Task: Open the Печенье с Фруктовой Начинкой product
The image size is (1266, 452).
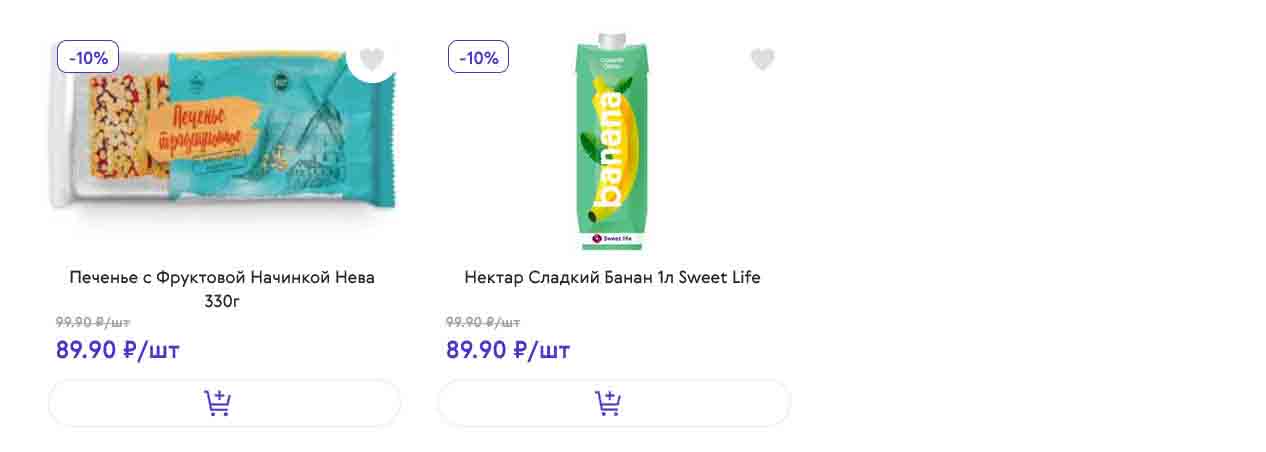Action: (222, 287)
